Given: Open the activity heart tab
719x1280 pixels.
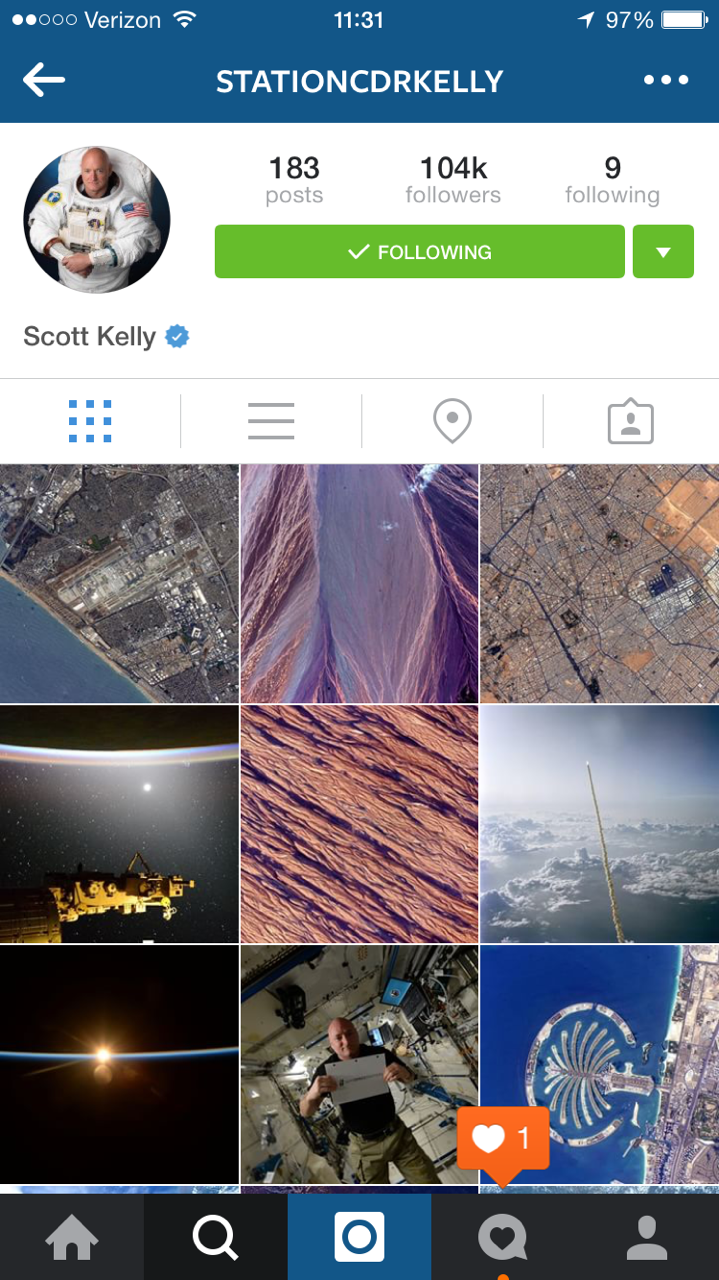Looking at the screenshot, I should point(502,1238).
